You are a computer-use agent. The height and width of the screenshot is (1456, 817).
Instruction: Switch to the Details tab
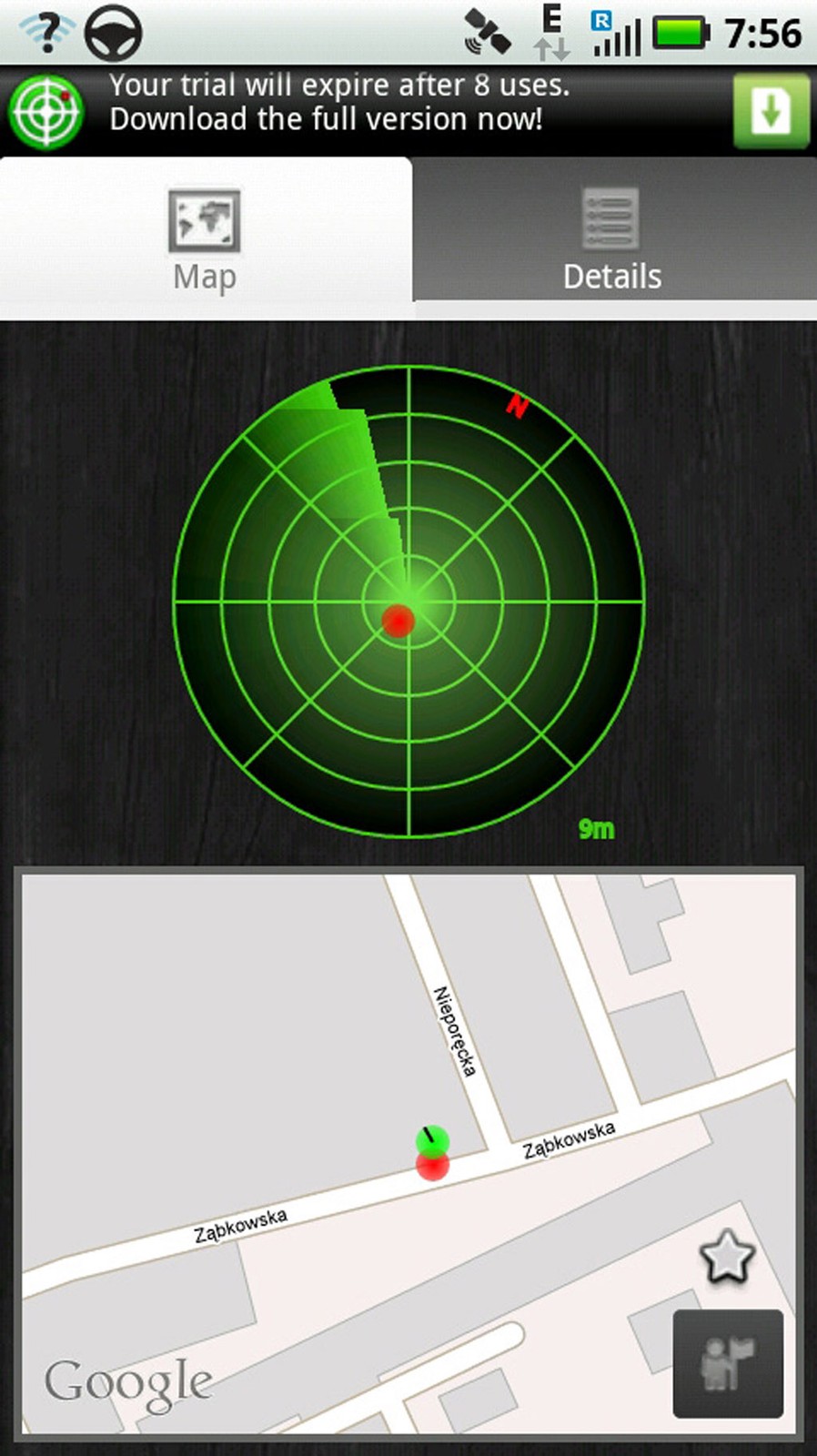click(x=612, y=238)
